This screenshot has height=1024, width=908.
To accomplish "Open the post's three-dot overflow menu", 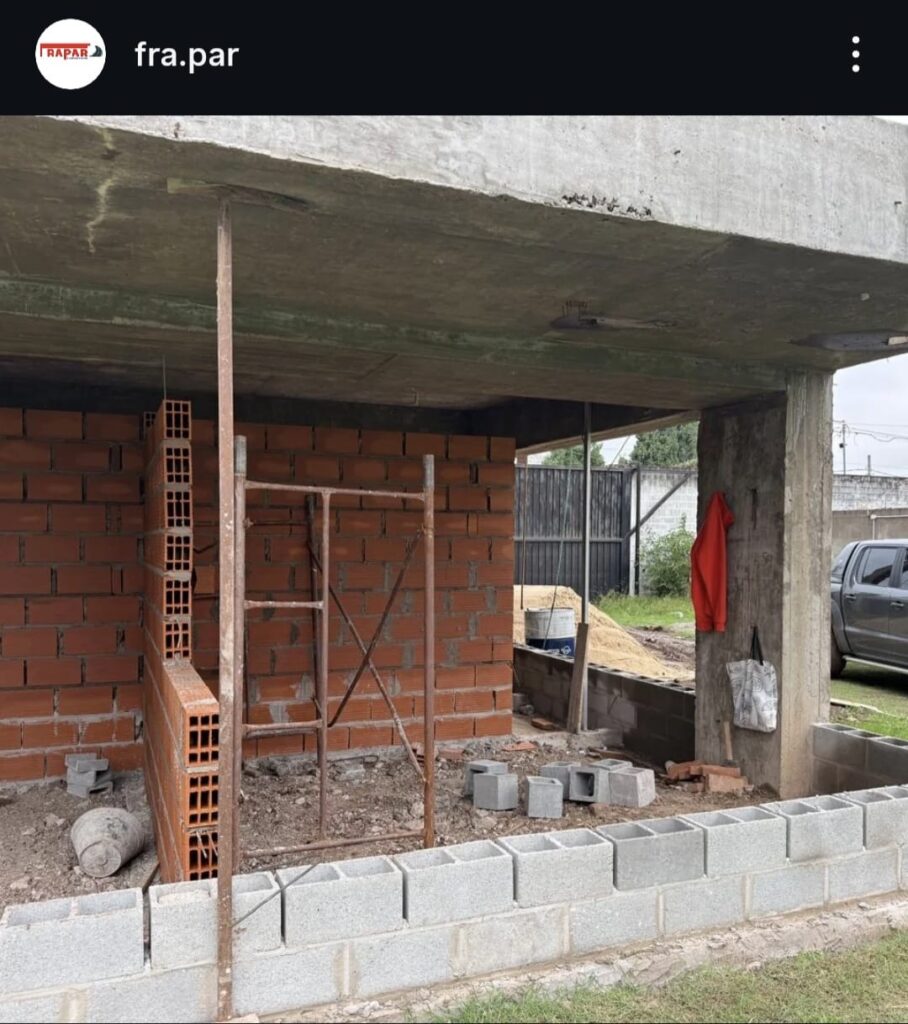I will coord(855,55).
